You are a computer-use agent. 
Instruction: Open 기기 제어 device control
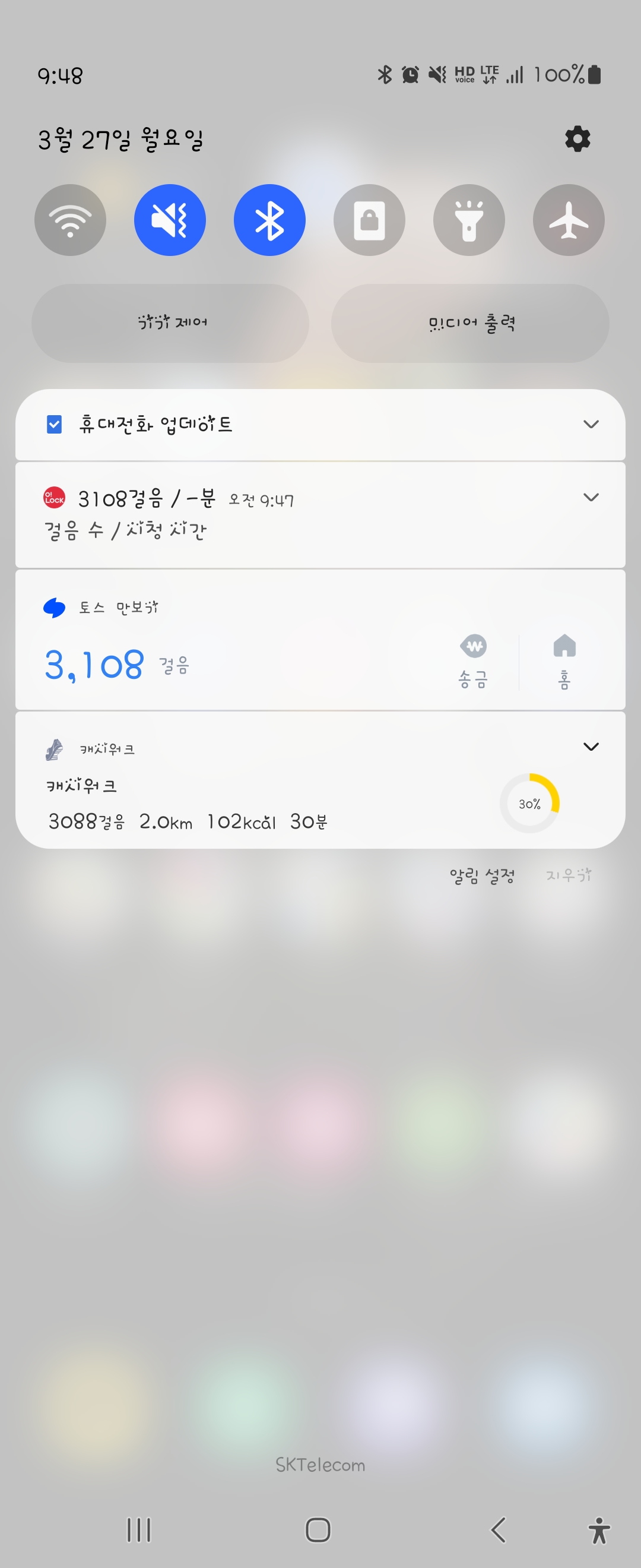pyautogui.click(x=170, y=323)
